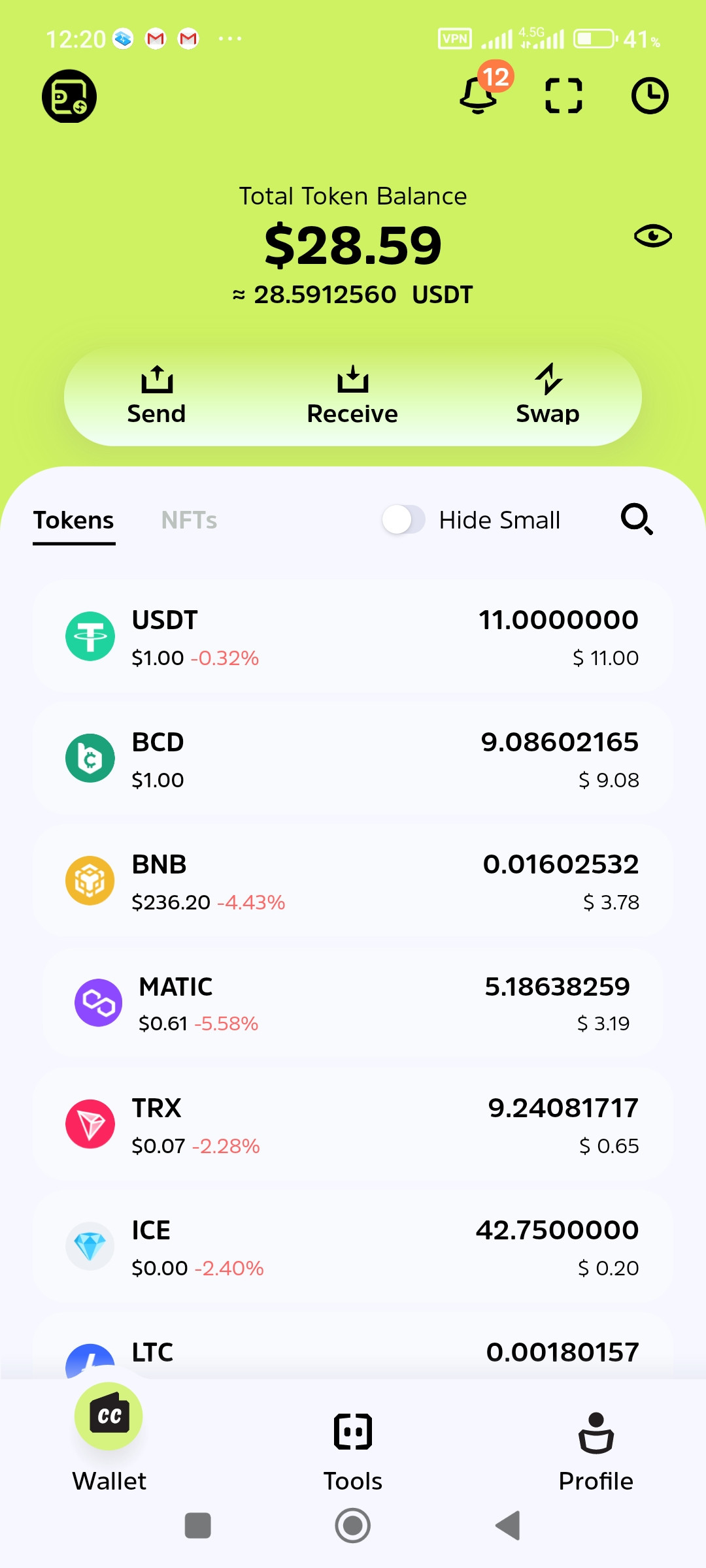
Task: Open the BNB token details
Action: coord(353,881)
